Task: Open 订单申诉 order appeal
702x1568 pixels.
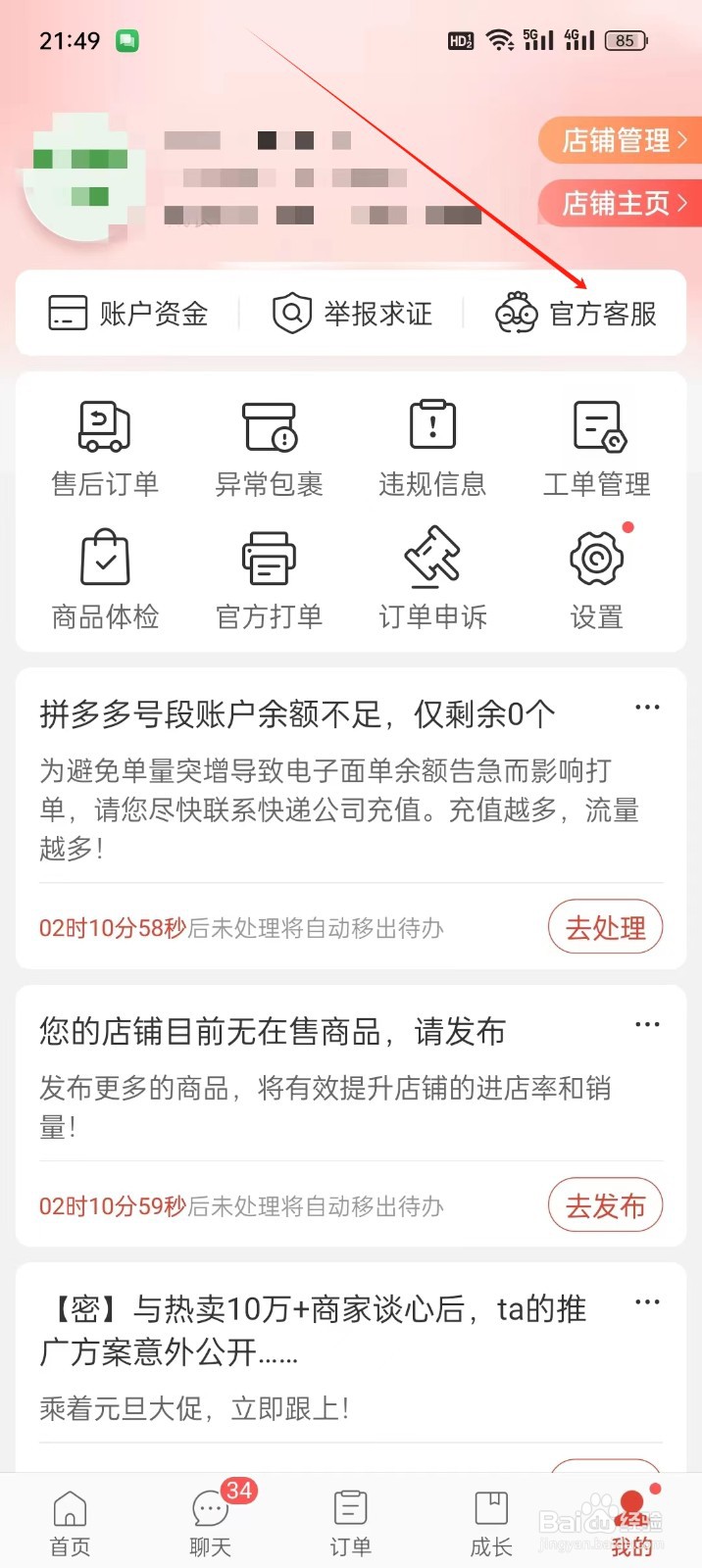Action: click(x=432, y=578)
